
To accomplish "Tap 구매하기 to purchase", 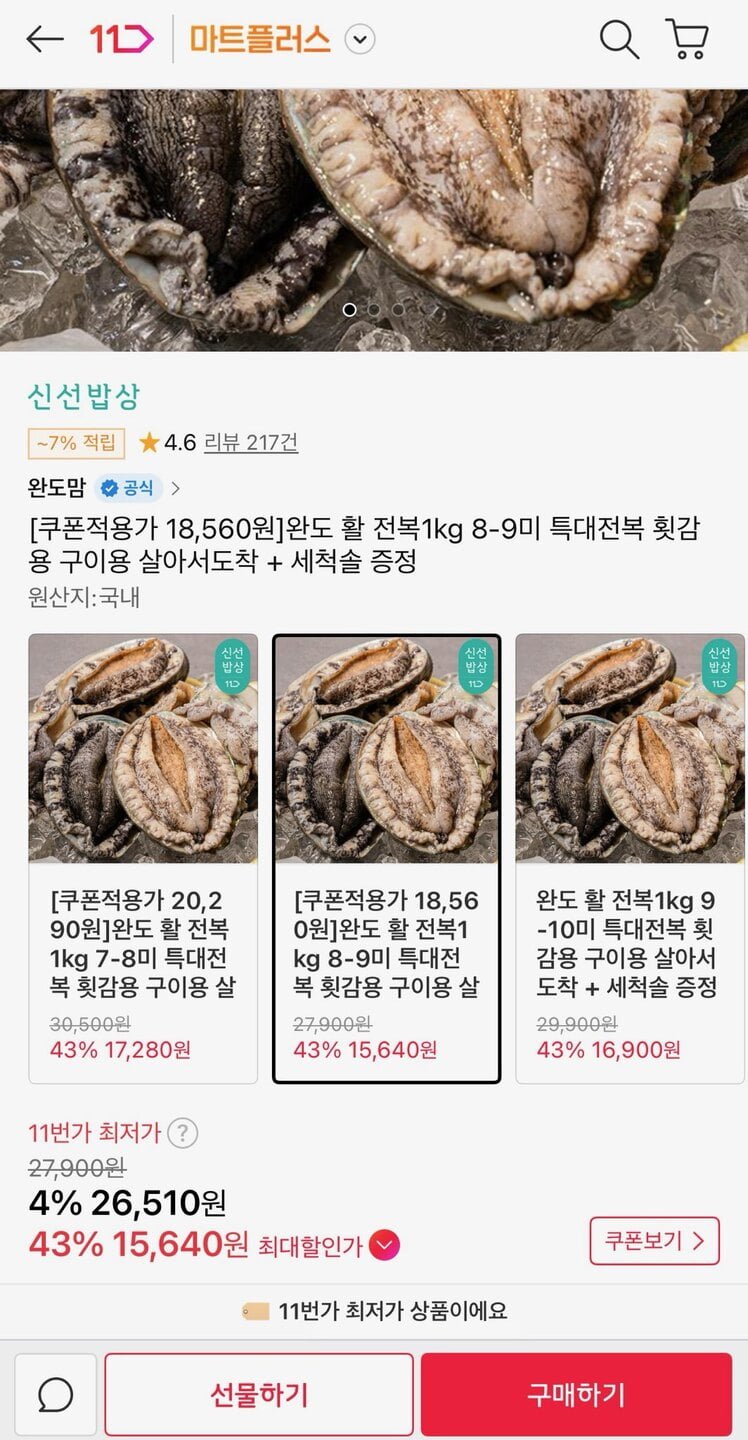I will point(576,1395).
